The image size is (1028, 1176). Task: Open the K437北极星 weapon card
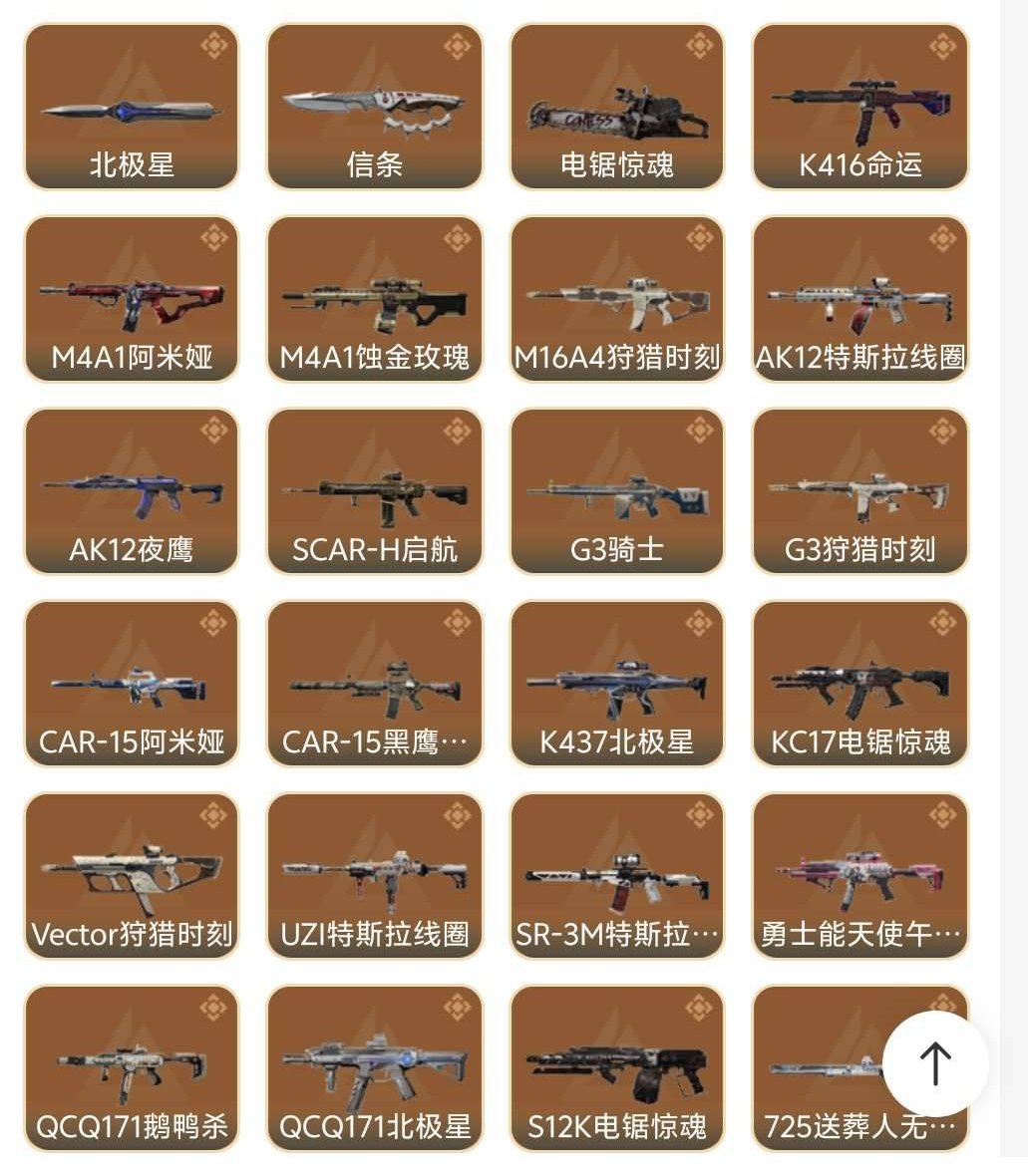tap(617, 684)
